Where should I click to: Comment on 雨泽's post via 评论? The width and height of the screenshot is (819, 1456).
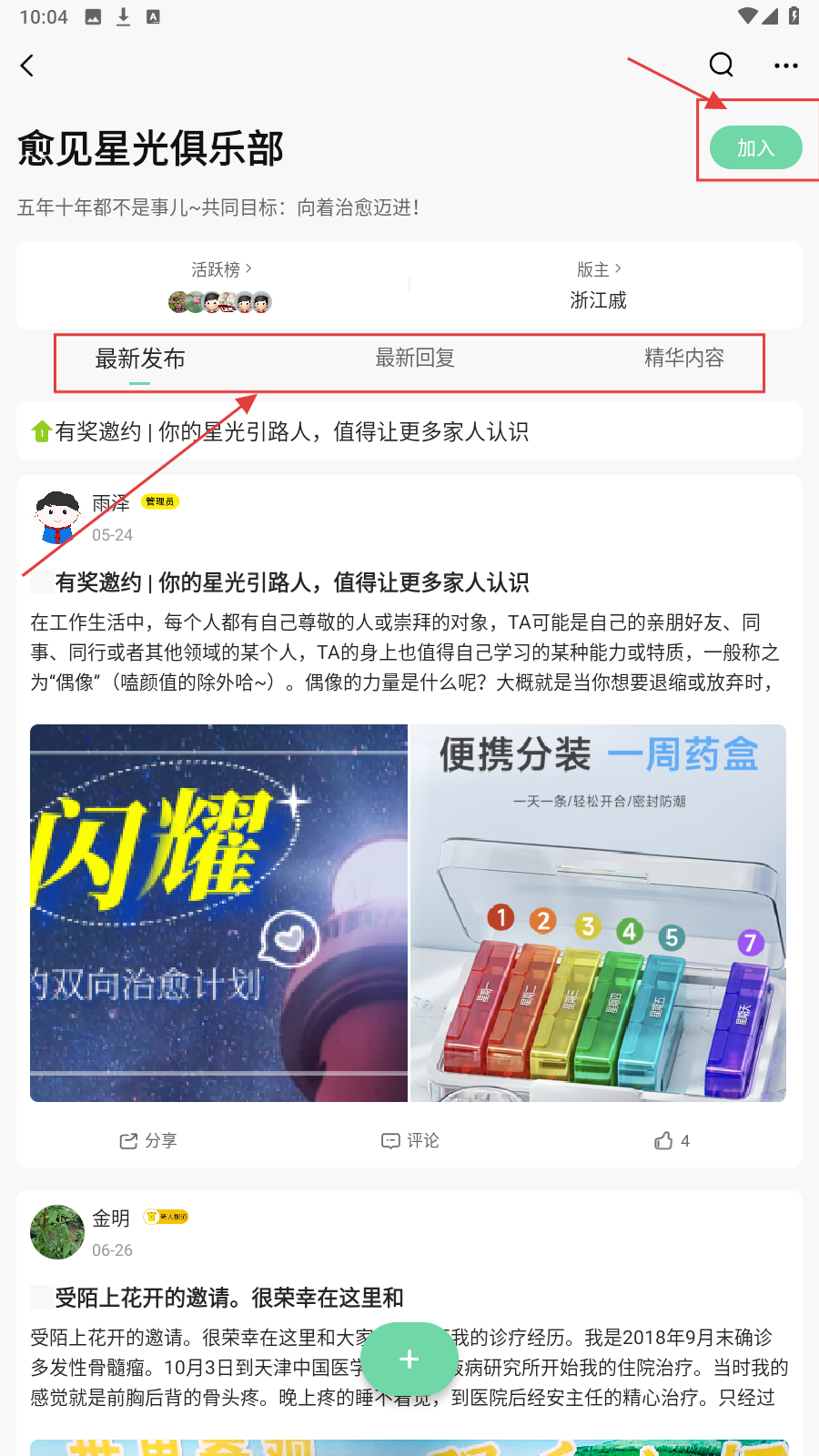click(x=410, y=1141)
